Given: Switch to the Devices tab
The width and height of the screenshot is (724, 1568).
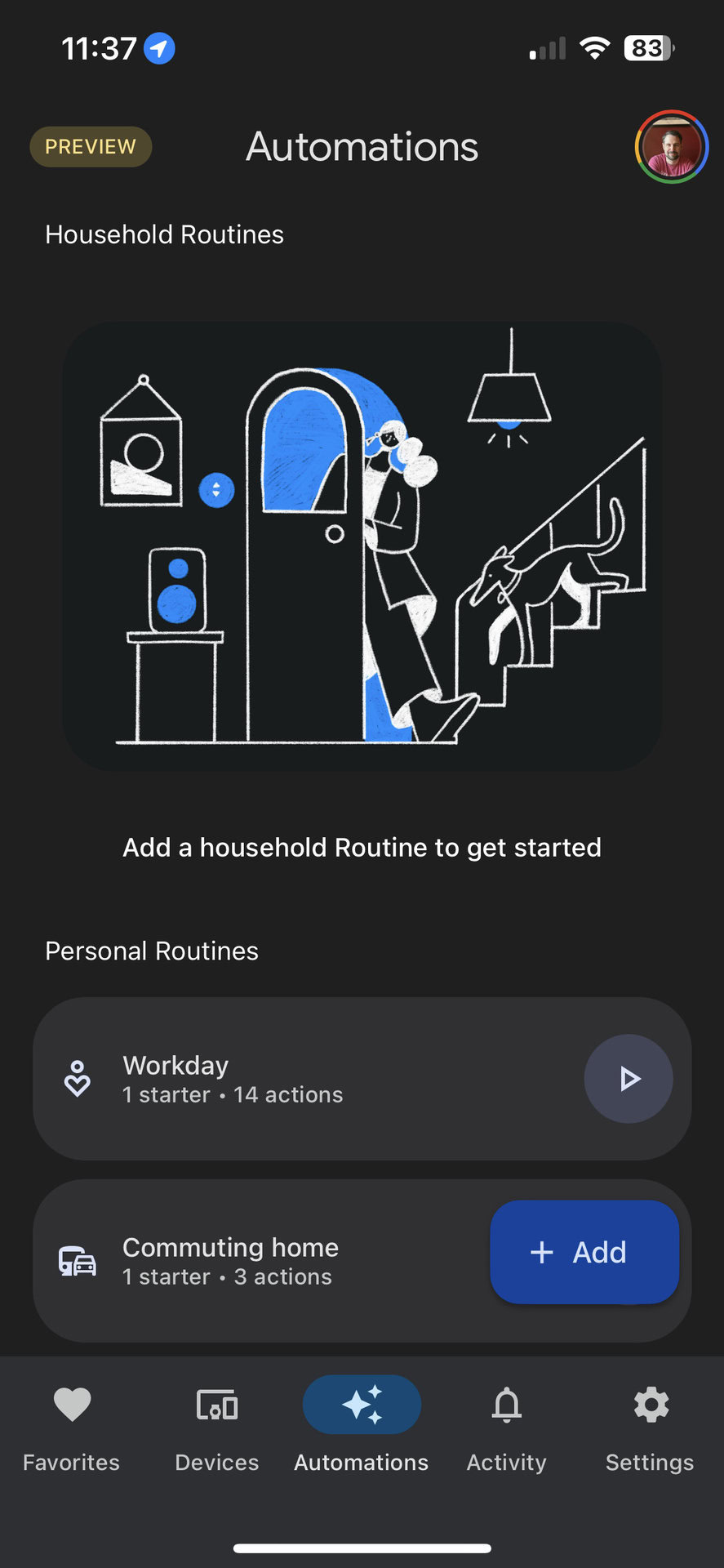Looking at the screenshot, I should pyautogui.click(x=216, y=1426).
